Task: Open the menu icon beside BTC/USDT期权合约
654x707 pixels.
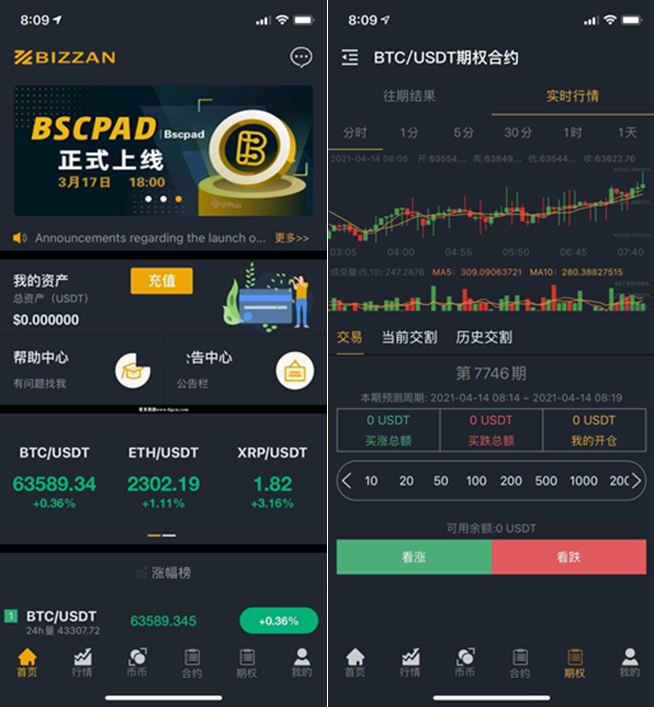Action: click(350, 58)
